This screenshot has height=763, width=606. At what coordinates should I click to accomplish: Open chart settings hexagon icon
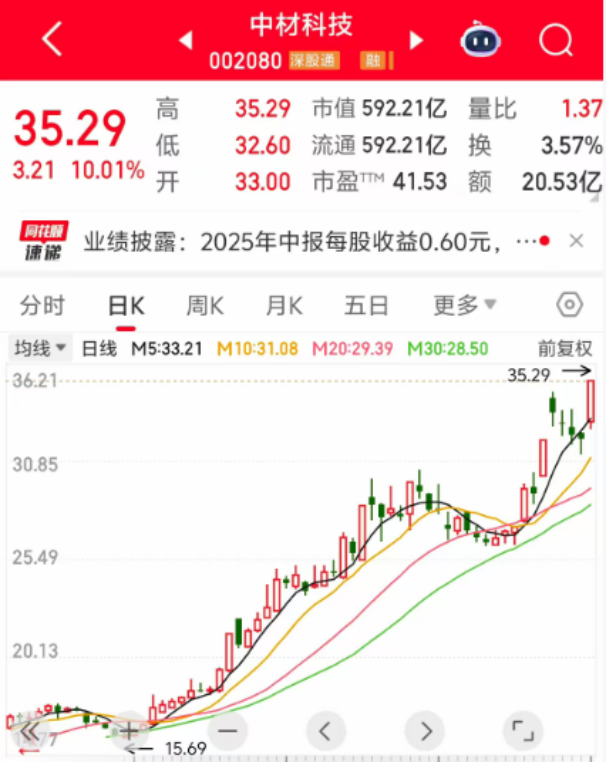[569, 305]
